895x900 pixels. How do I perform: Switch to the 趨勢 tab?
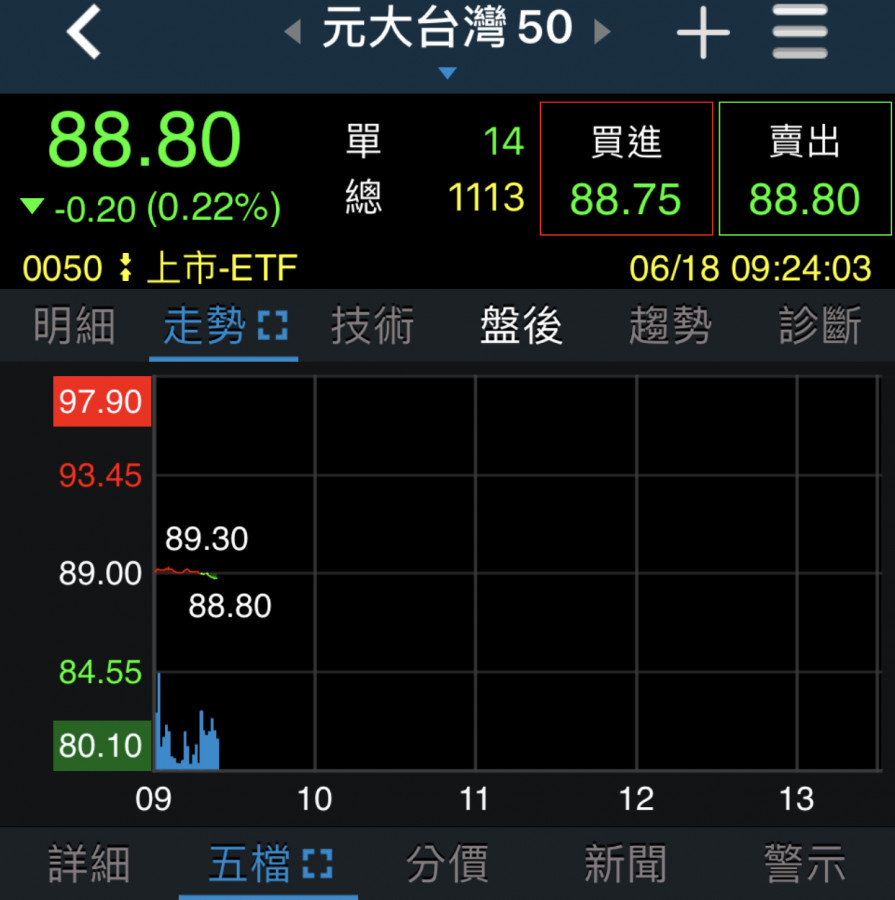click(x=670, y=327)
